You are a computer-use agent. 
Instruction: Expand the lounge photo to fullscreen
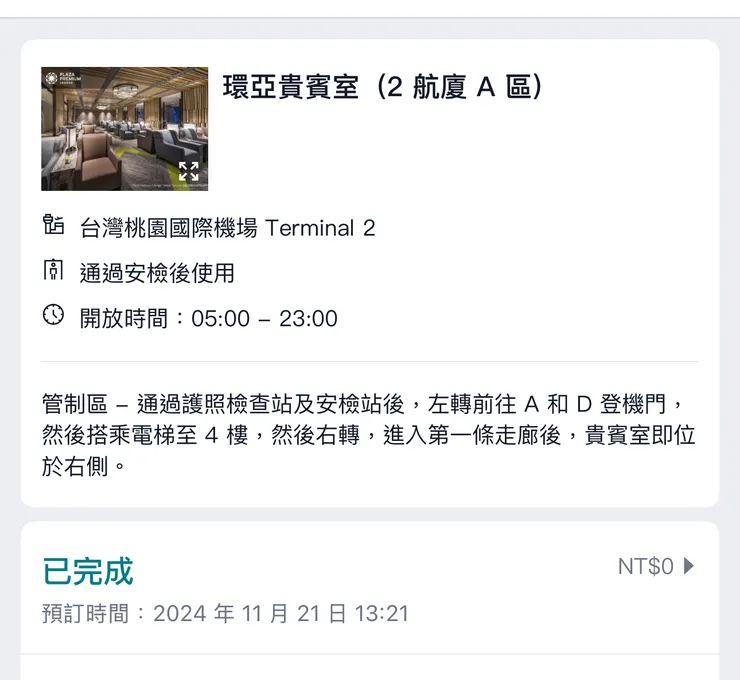pos(189,171)
